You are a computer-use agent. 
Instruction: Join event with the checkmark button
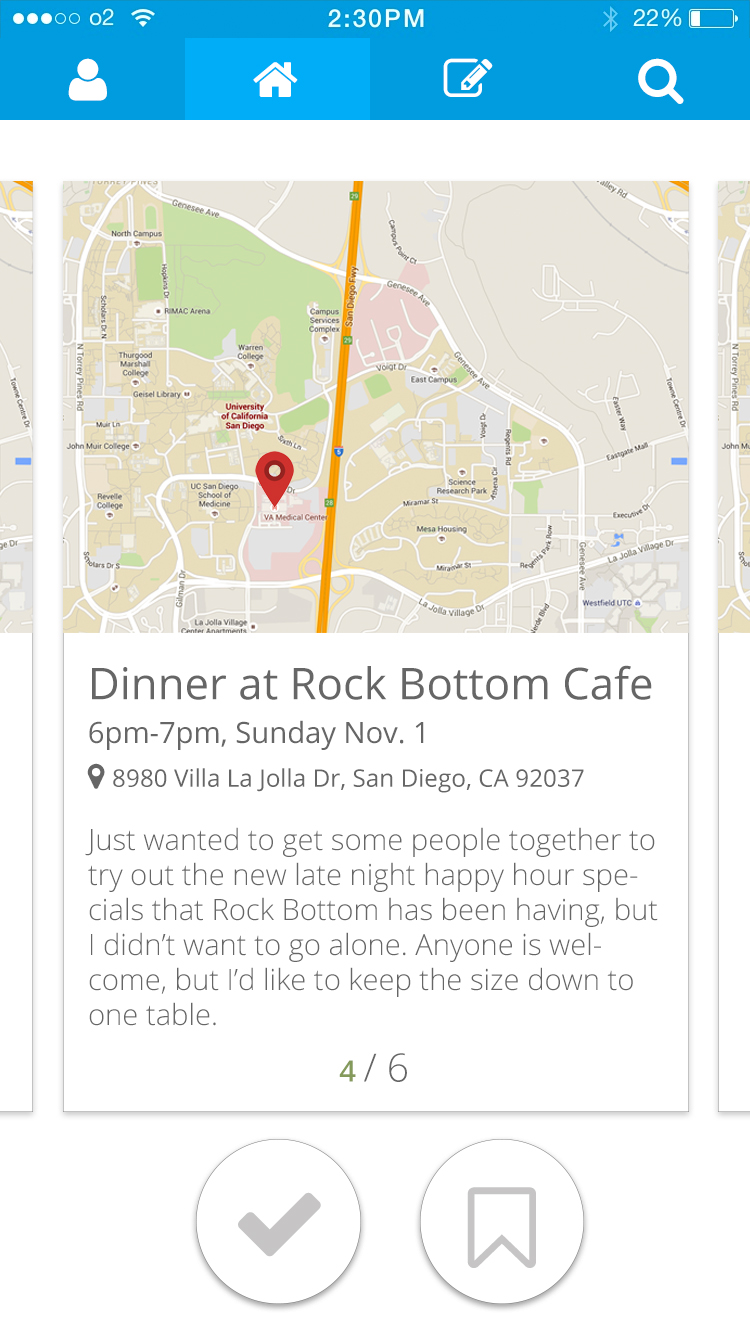coord(278,1222)
